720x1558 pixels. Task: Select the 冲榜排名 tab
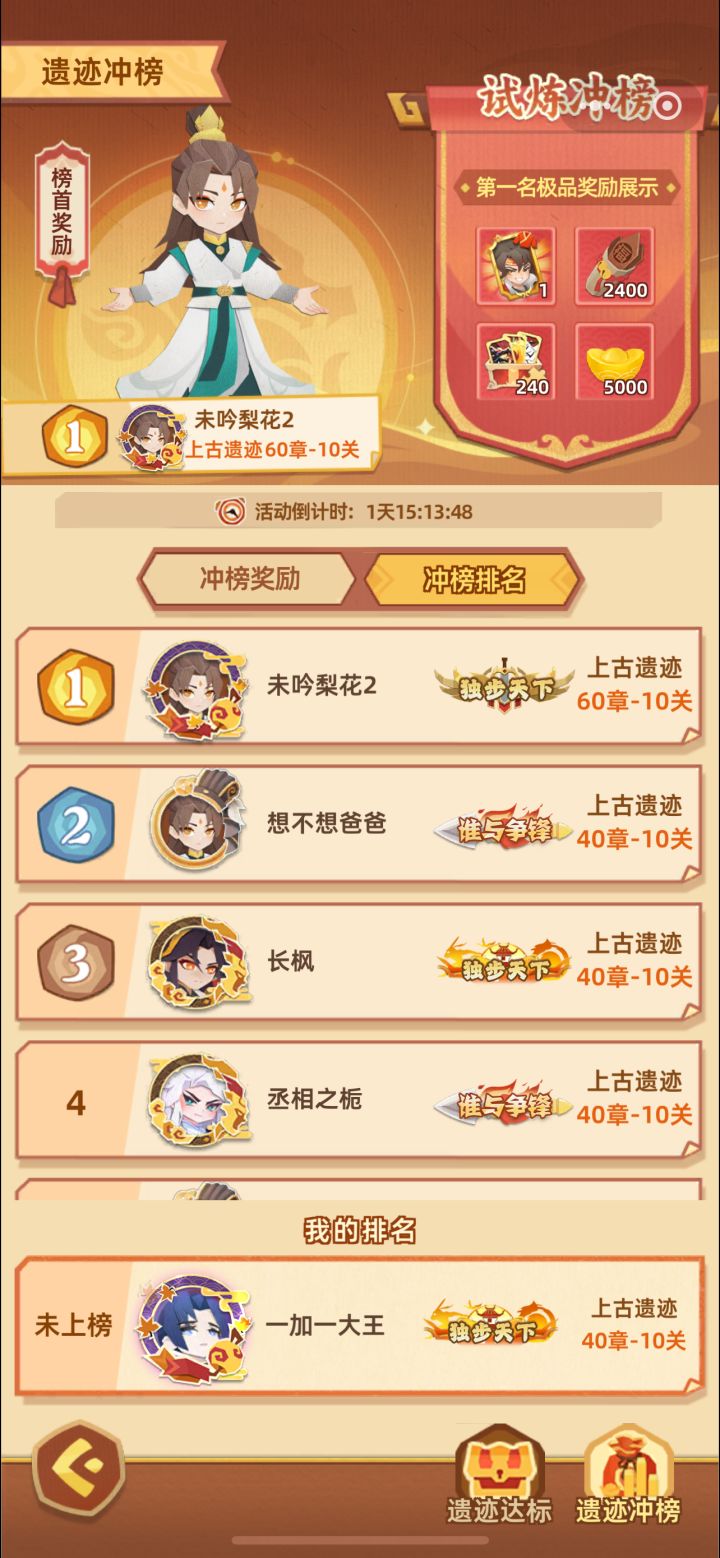pyautogui.click(x=474, y=579)
